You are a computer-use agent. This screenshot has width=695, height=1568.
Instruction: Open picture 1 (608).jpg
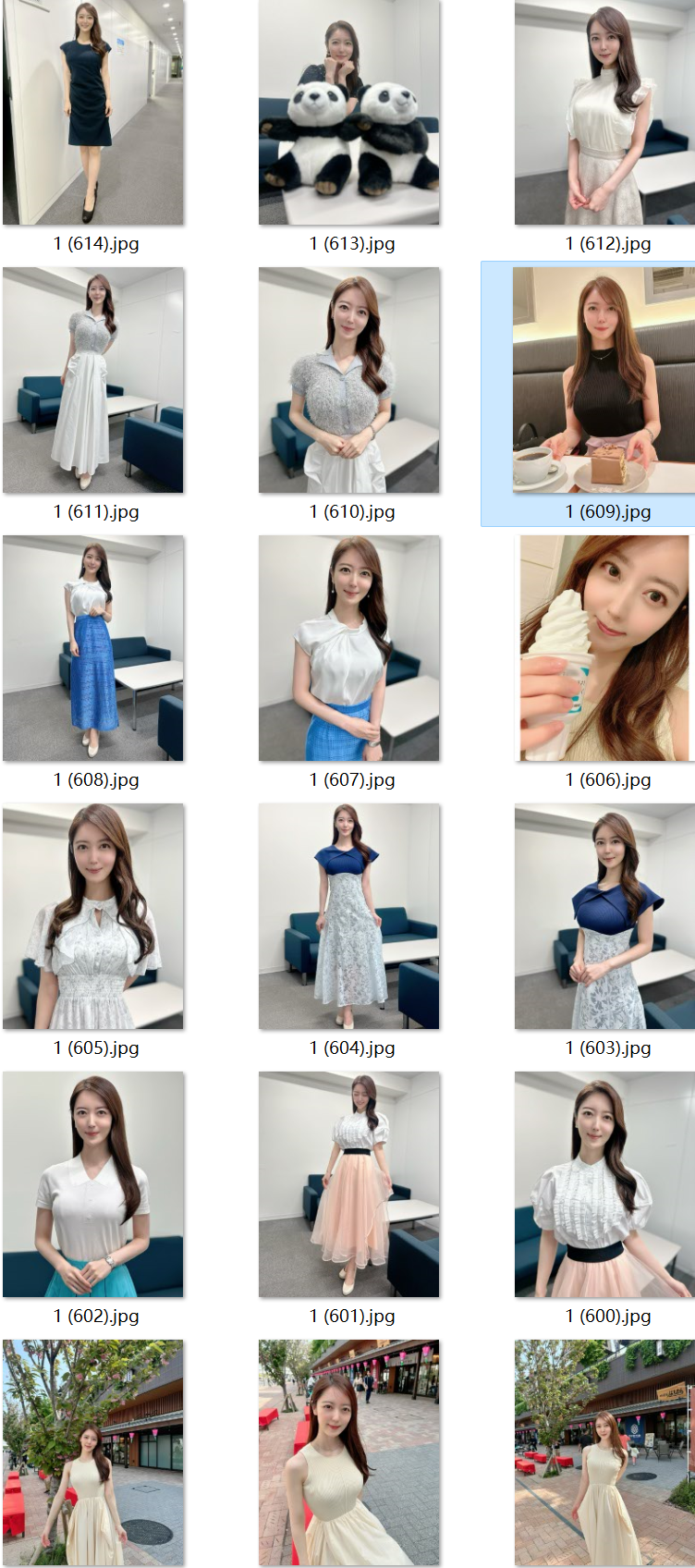pyautogui.click(x=93, y=648)
